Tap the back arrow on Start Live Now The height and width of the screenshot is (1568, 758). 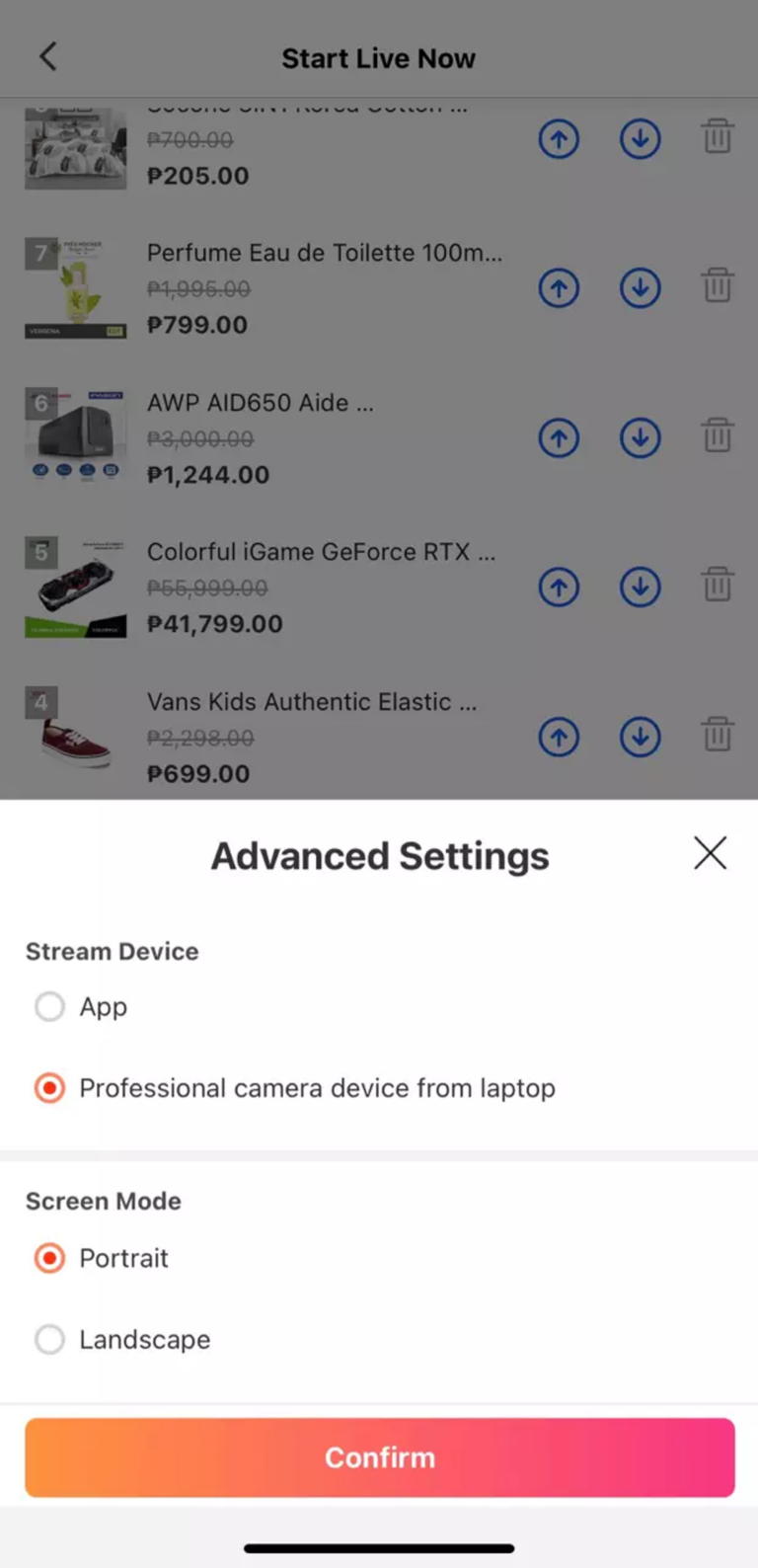[47, 56]
